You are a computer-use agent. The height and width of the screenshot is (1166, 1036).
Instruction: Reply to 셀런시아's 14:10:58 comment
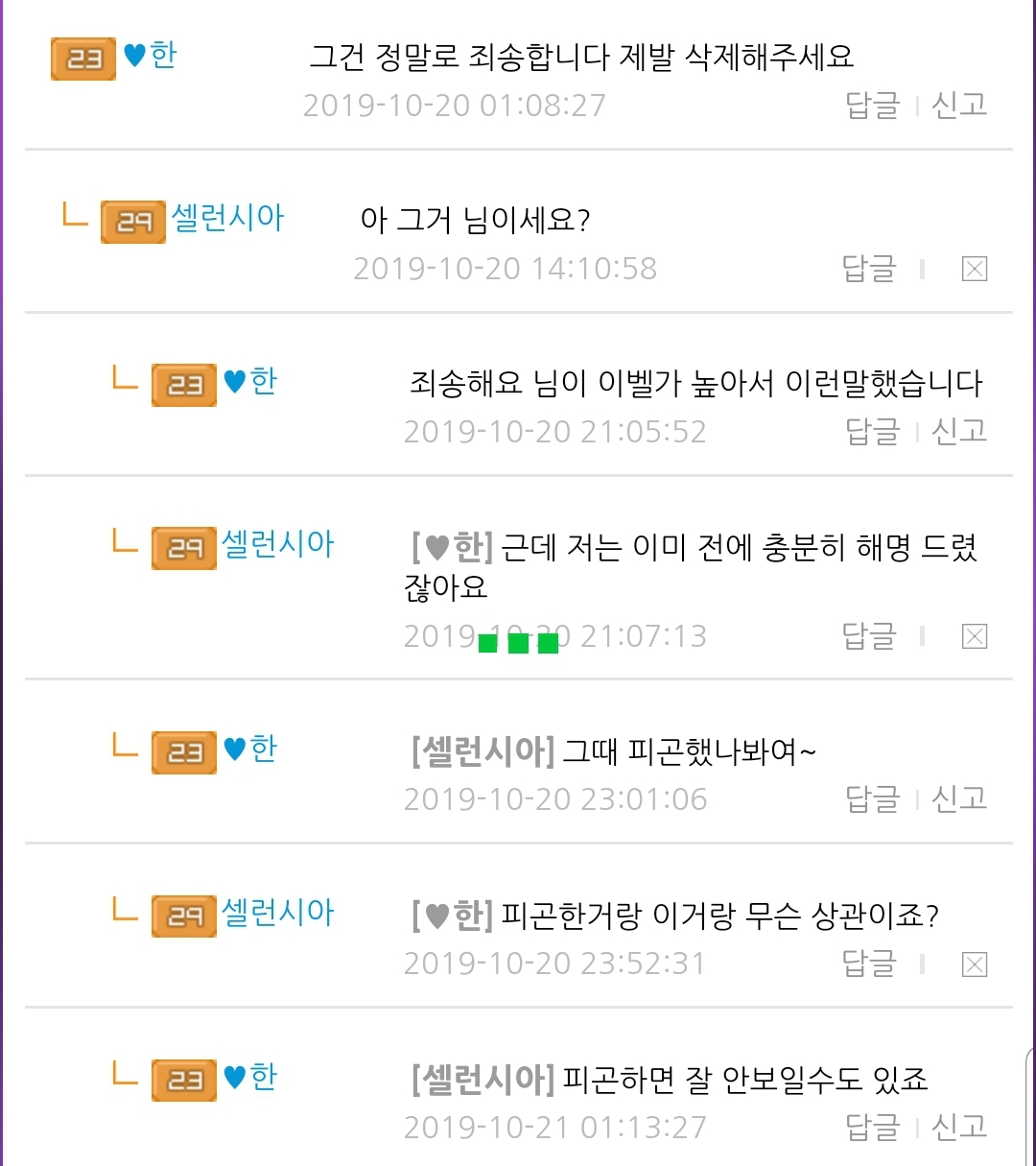[868, 269]
